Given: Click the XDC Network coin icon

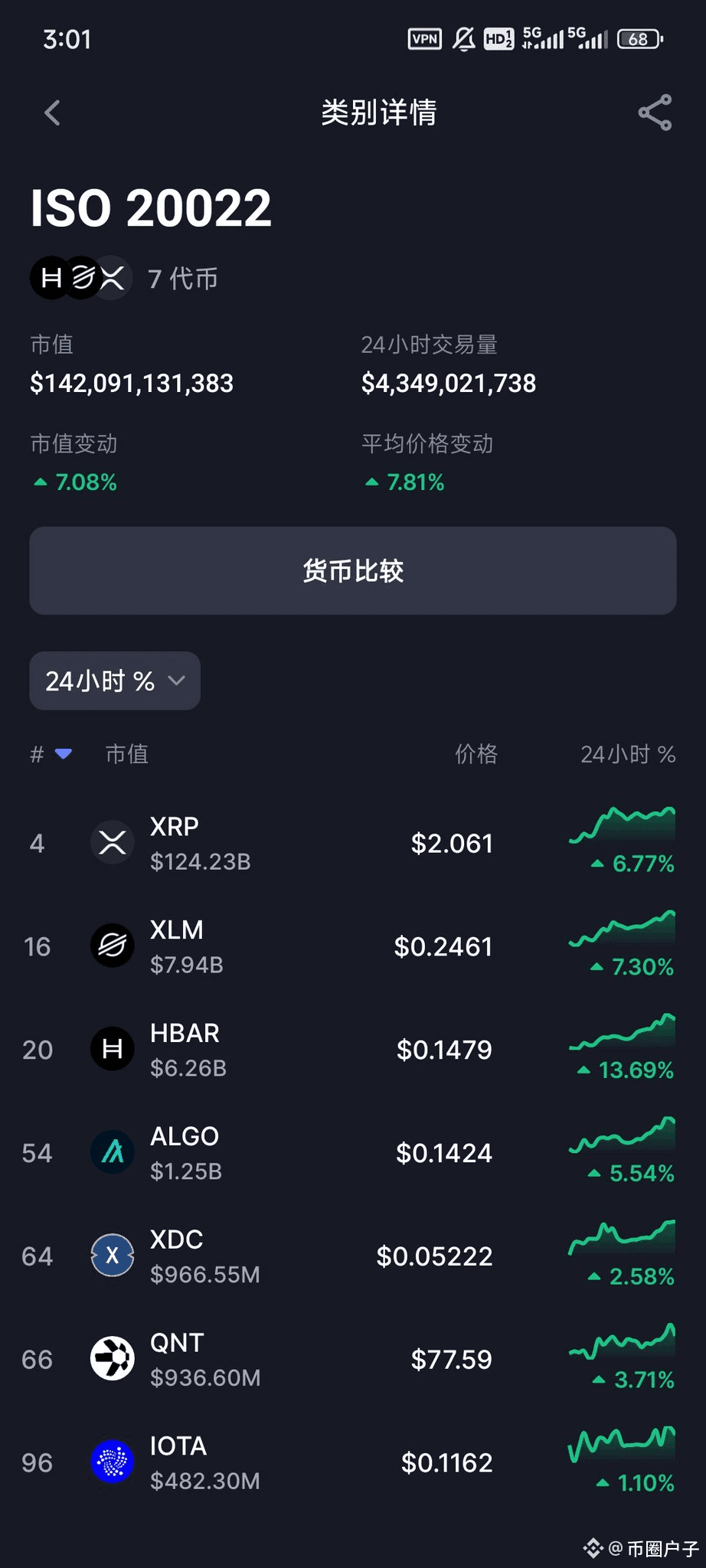Looking at the screenshot, I should pos(112,1255).
